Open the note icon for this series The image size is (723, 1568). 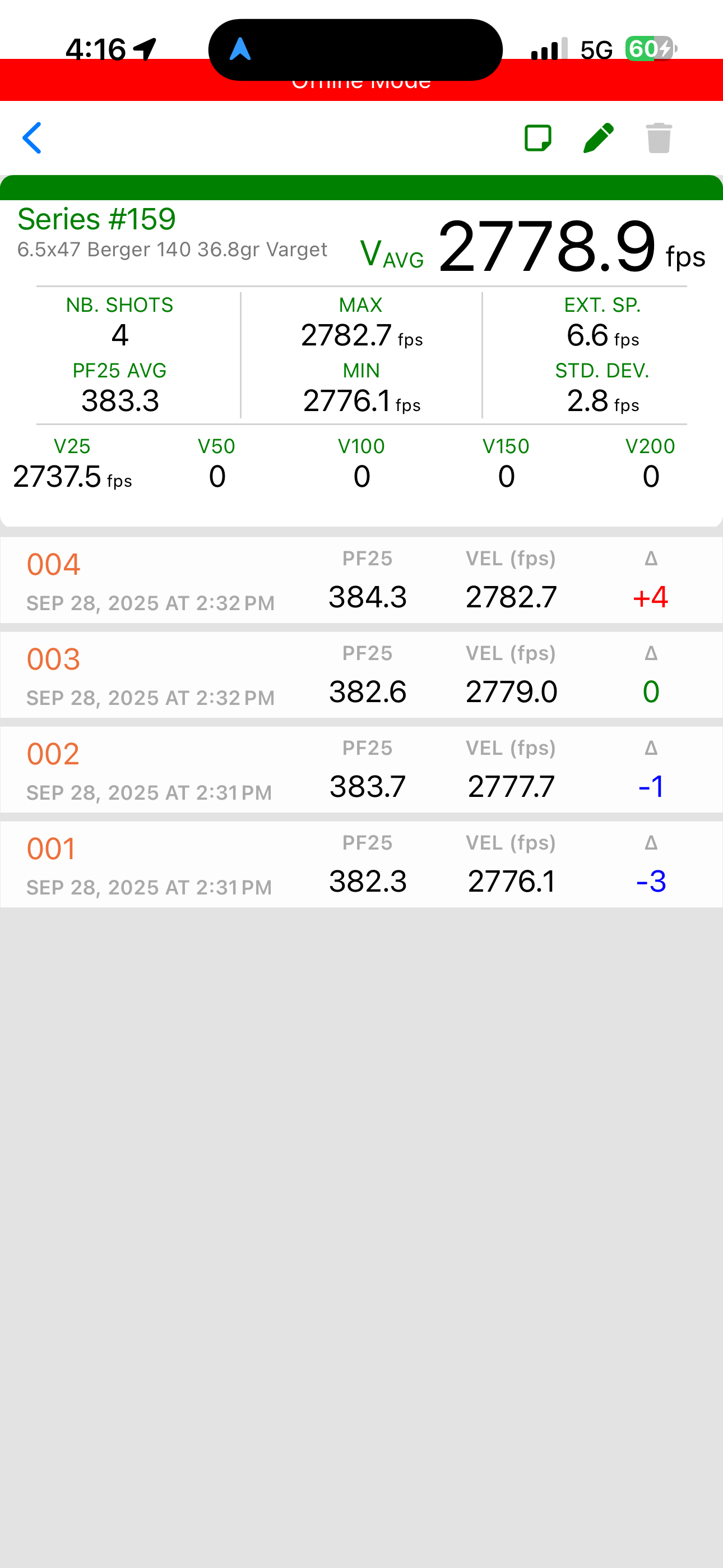[x=538, y=138]
